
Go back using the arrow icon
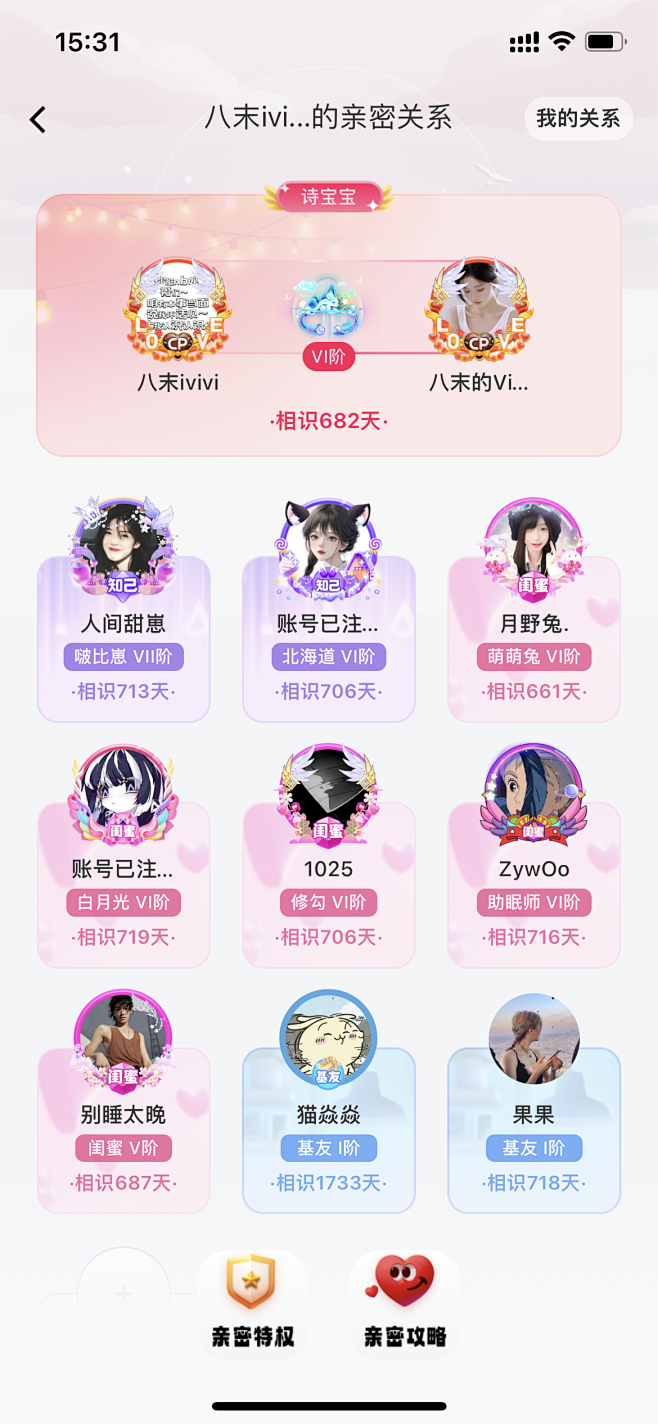38,120
